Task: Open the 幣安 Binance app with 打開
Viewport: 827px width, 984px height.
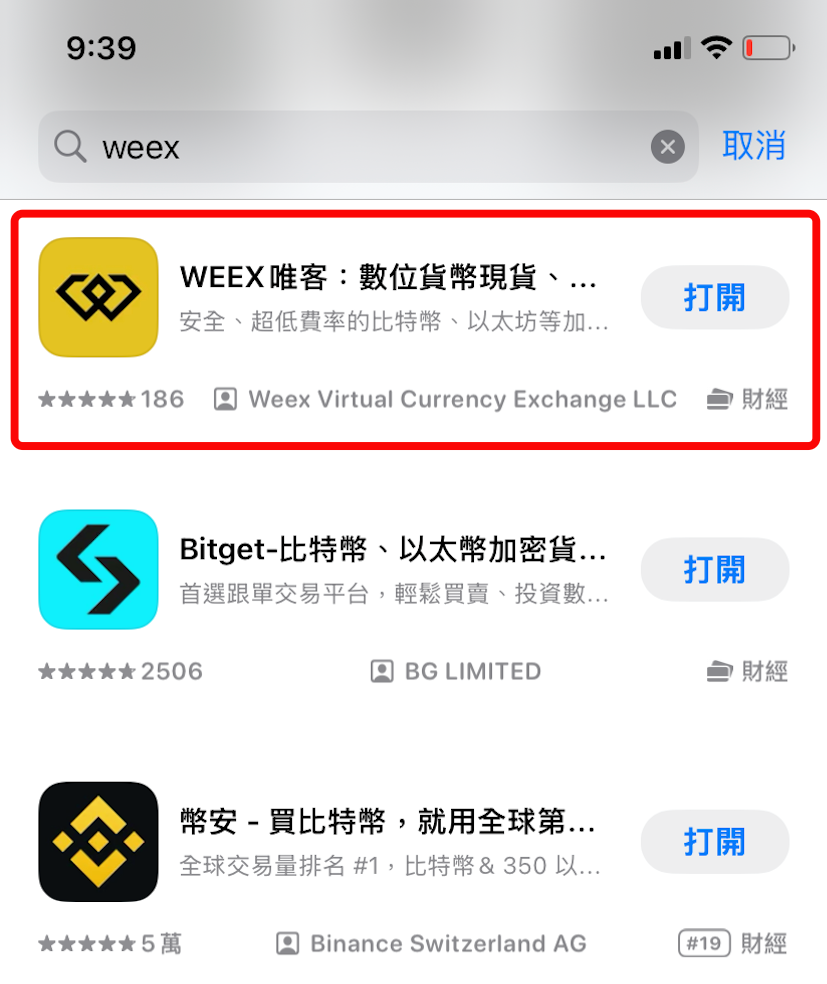Action: point(714,842)
